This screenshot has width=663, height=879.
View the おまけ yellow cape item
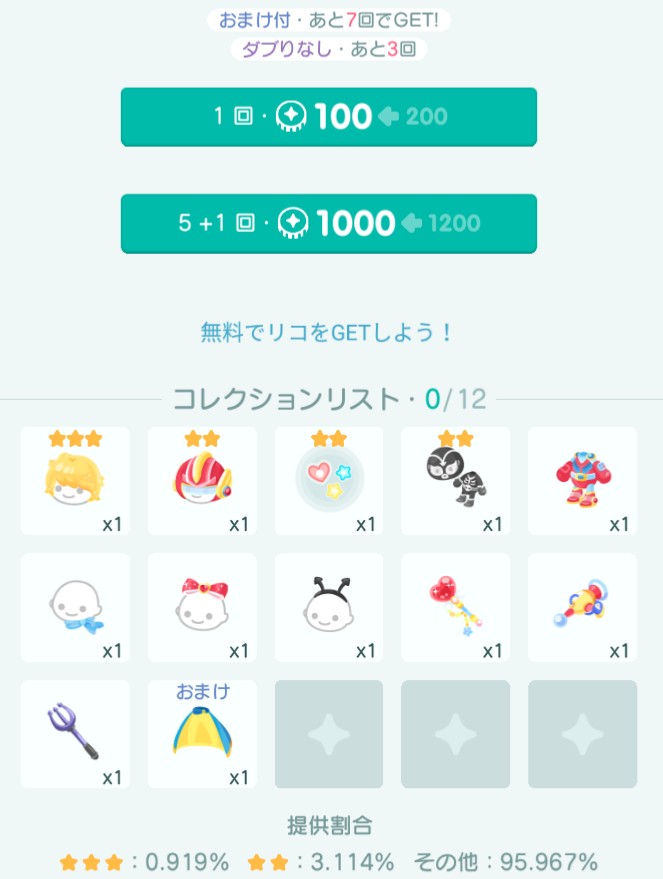[x=202, y=734]
